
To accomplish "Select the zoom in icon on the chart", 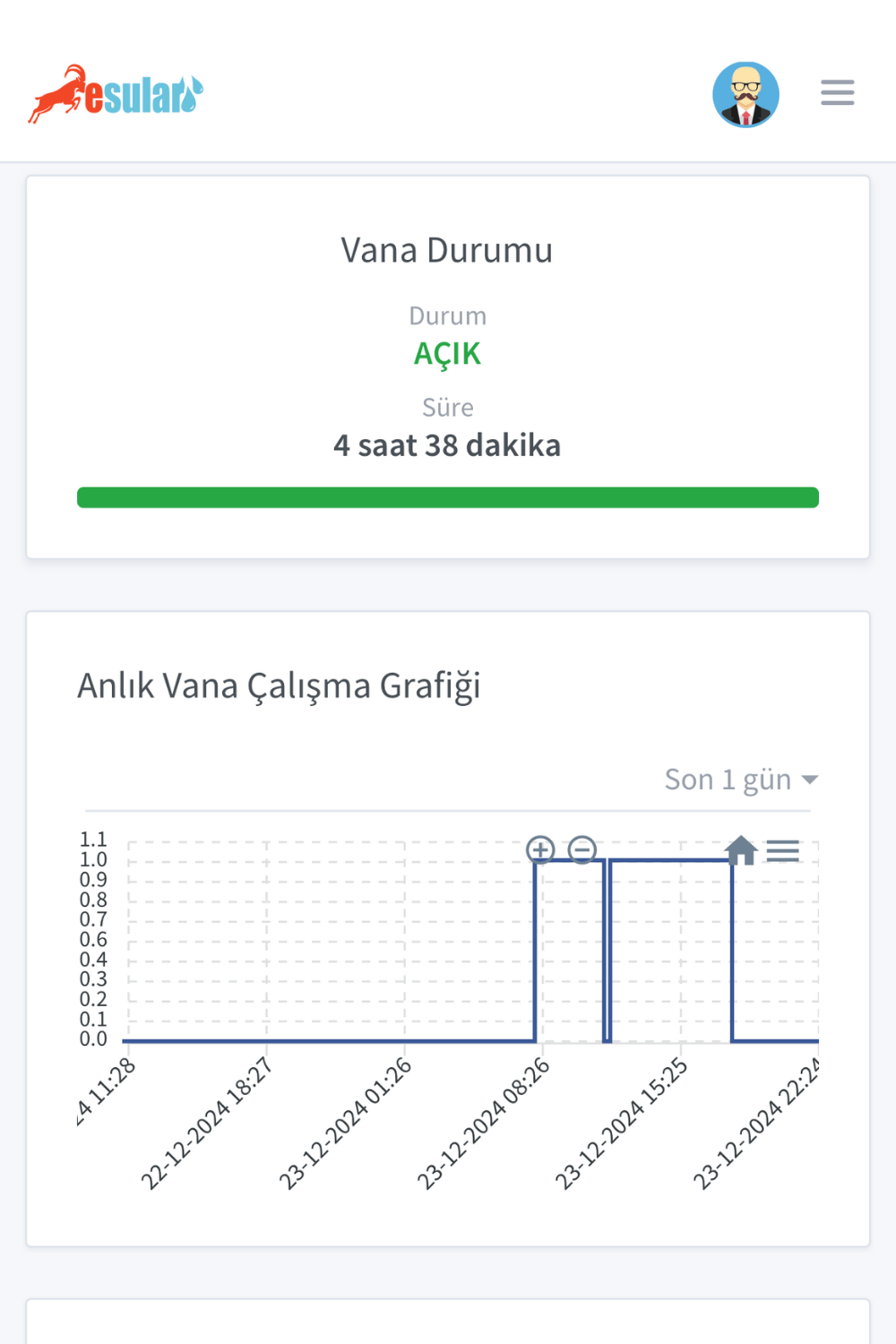I will pos(541,849).
